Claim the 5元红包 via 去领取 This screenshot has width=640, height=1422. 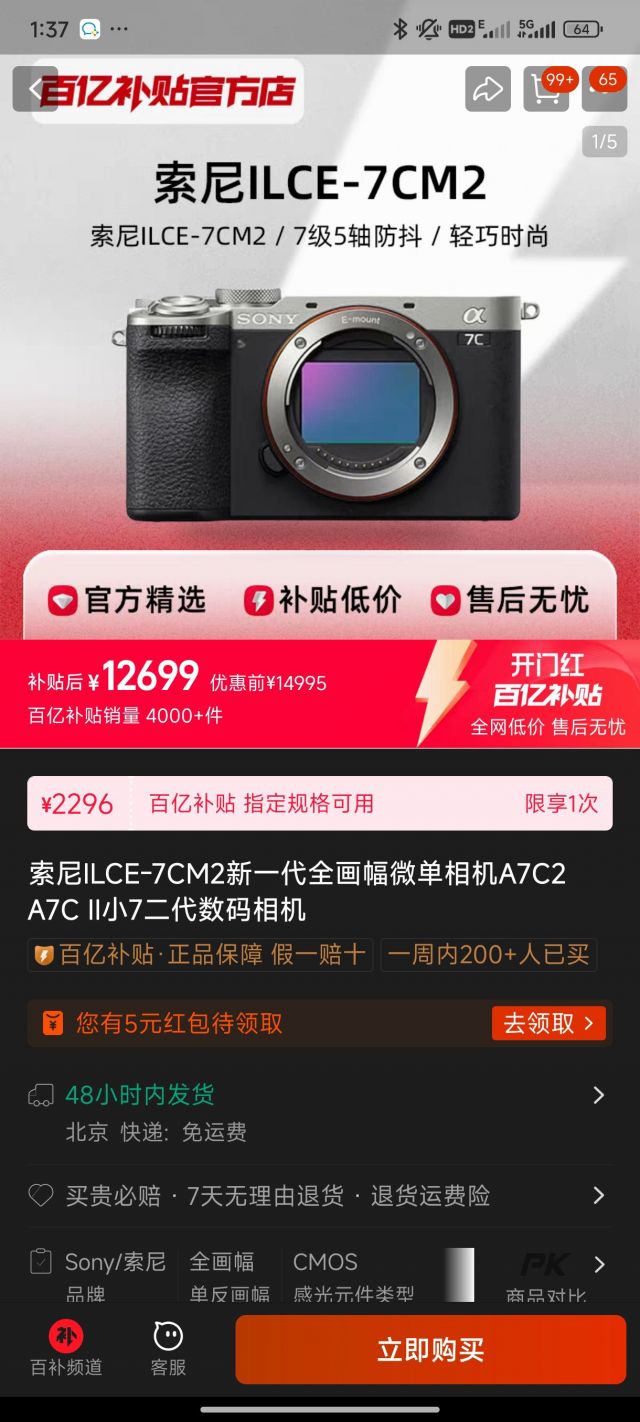pos(548,1023)
